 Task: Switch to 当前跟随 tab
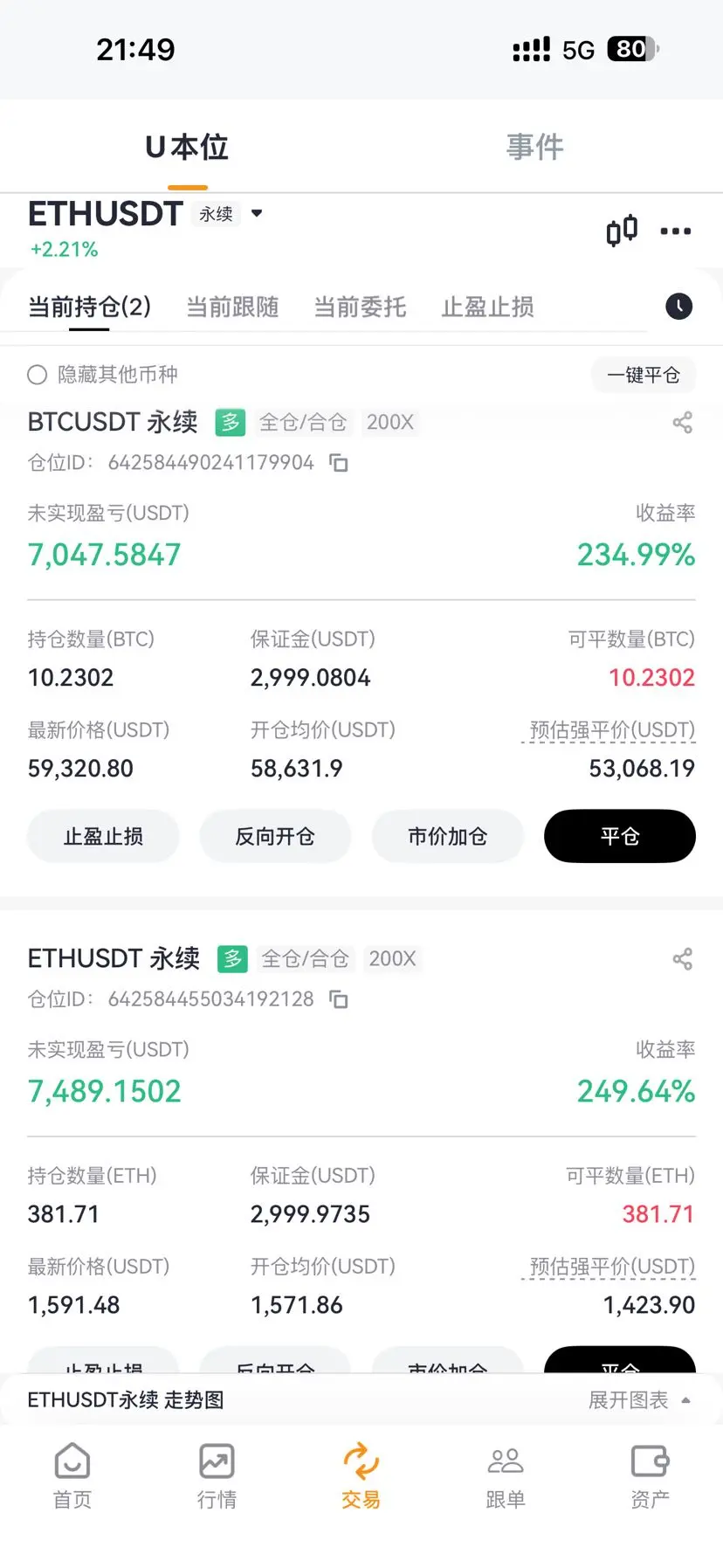[x=232, y=307]
